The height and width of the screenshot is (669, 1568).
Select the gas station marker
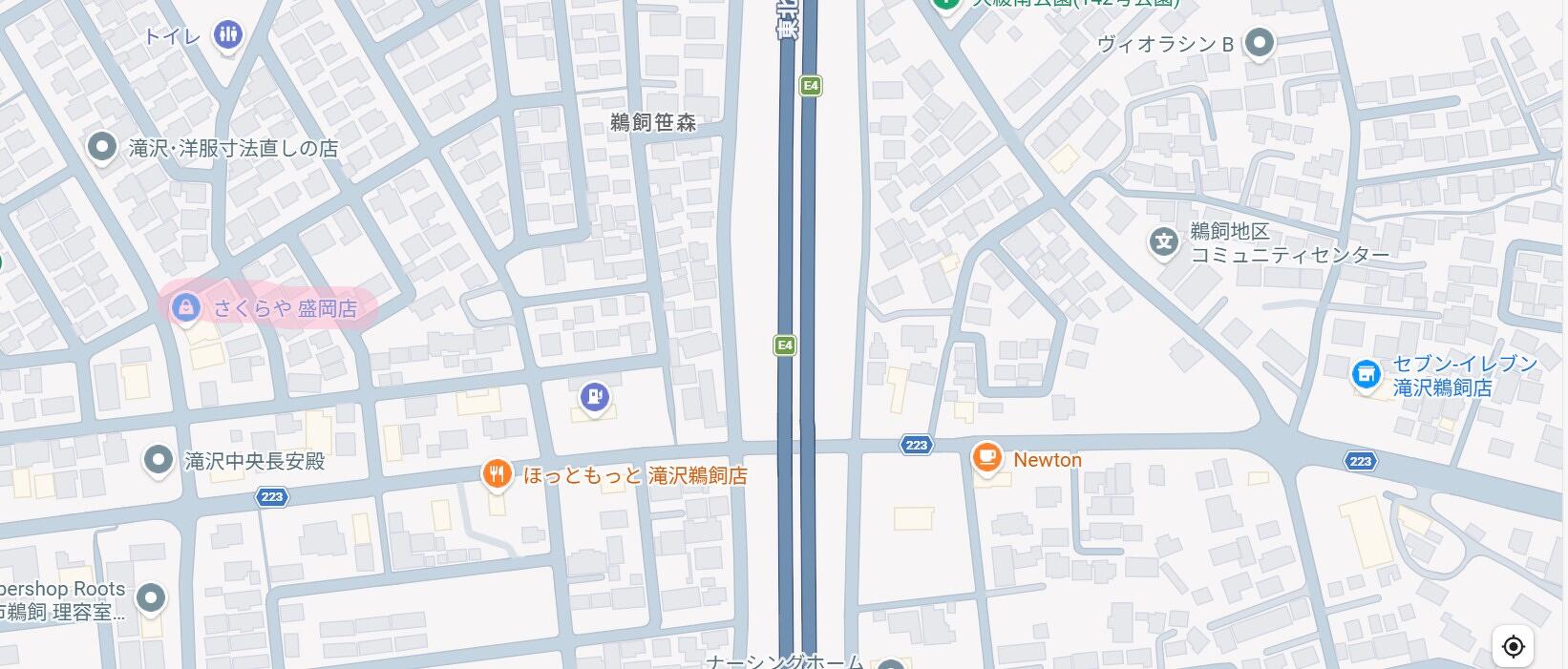pos(595,395)
